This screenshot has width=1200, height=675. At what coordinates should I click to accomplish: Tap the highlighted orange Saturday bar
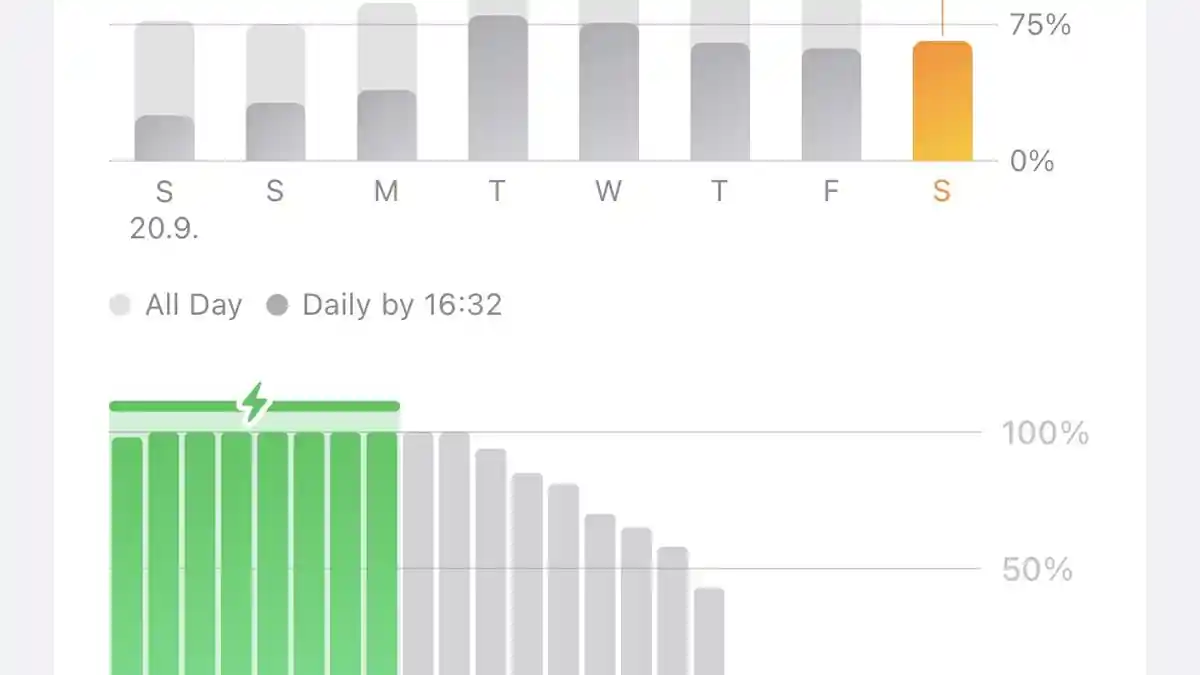tap(942, 102)
